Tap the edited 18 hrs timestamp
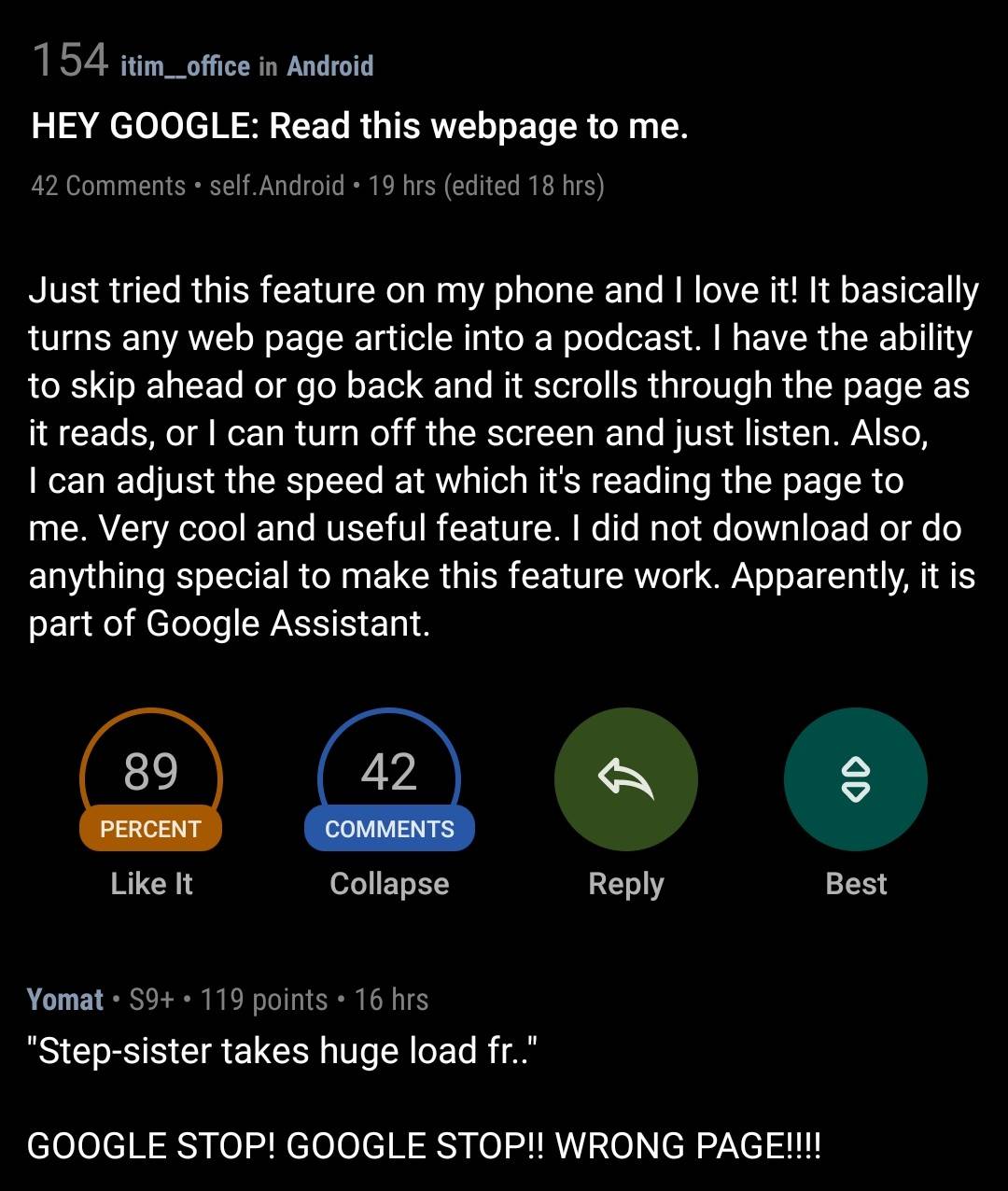Screen dimensions: 1008x1191 coord(525,186)
